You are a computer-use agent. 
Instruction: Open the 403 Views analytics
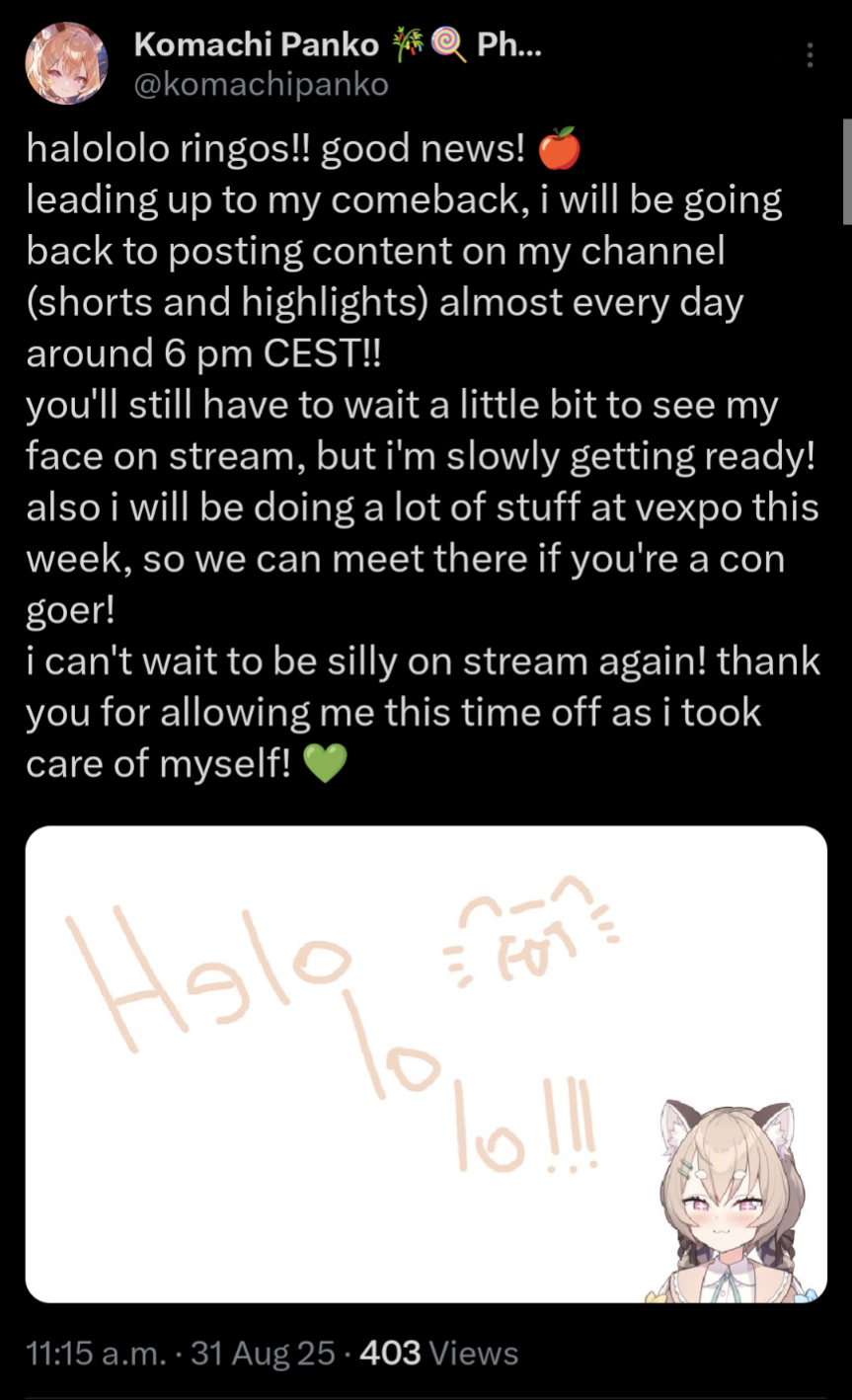click(x=438, y=1353)
